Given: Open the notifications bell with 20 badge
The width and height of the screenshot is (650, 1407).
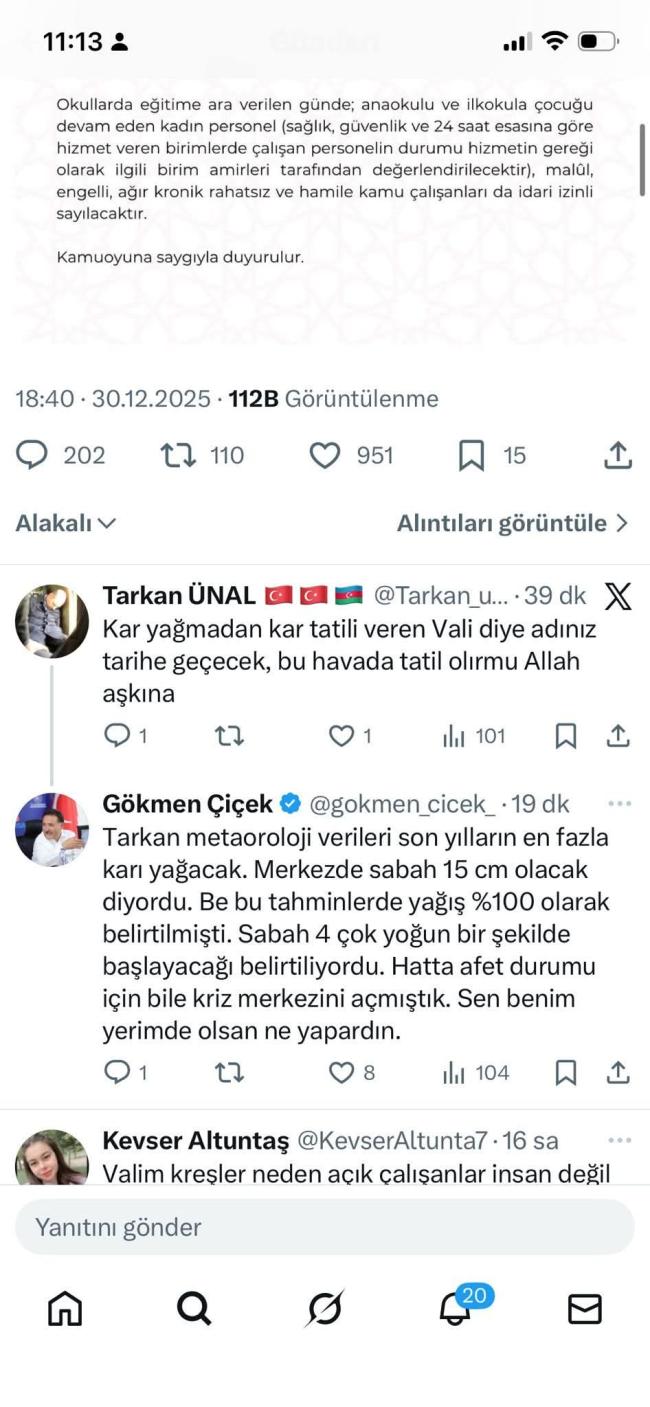Looking at the screenshot, I should coord(456,1308).
